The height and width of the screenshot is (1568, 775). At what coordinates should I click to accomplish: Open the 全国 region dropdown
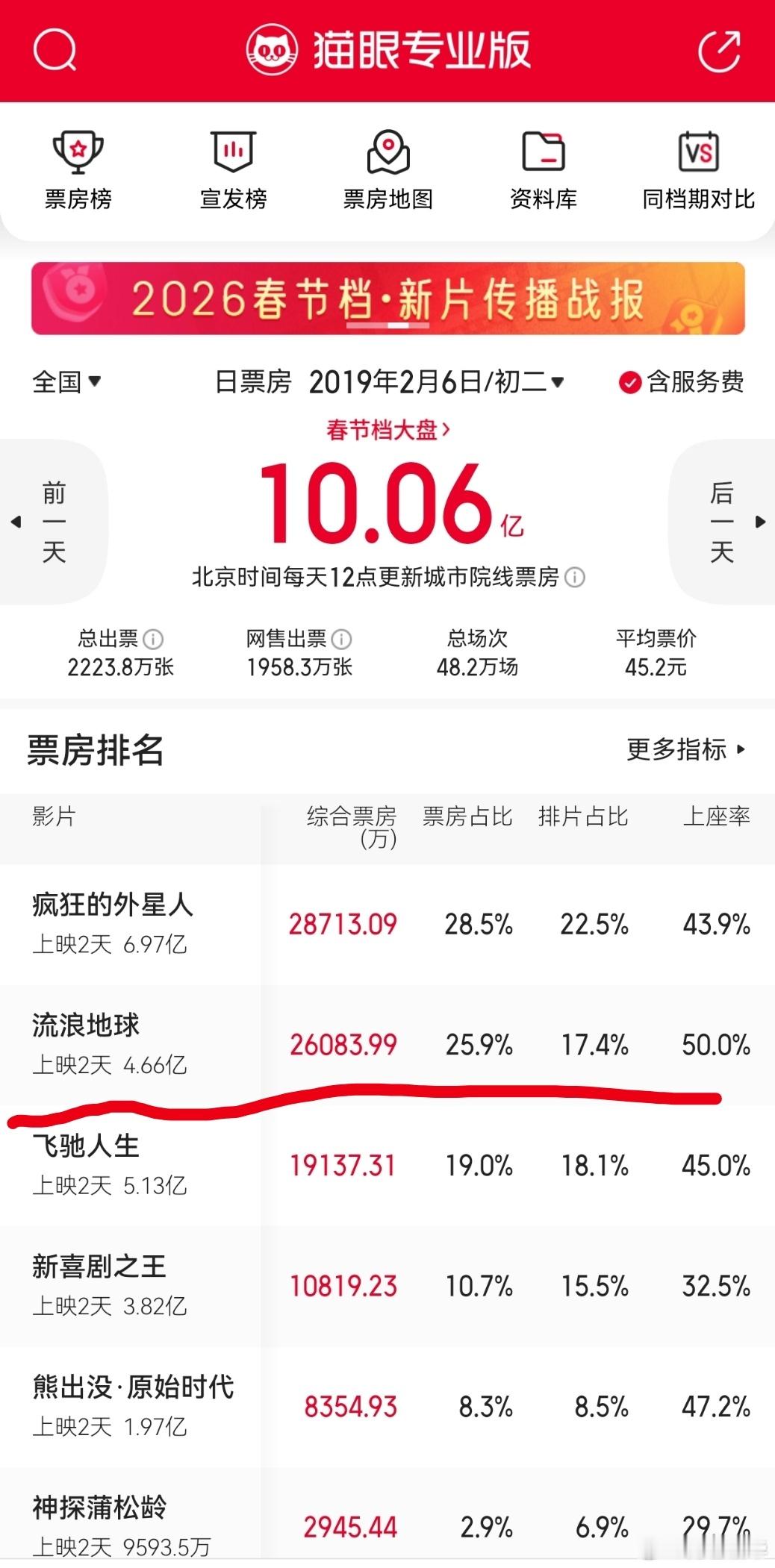point(66,382)
